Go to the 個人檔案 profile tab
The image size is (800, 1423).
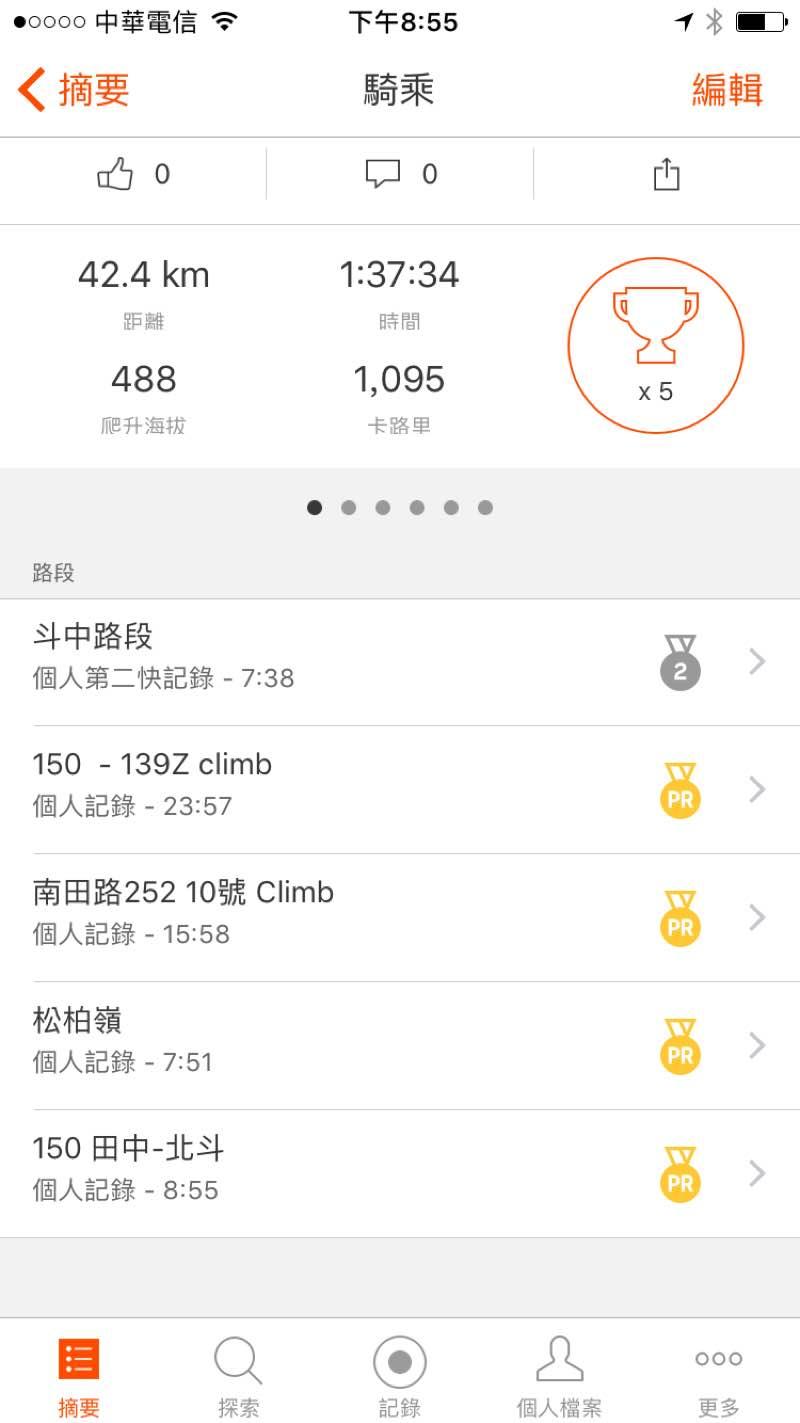click(x=559, y=1375)
